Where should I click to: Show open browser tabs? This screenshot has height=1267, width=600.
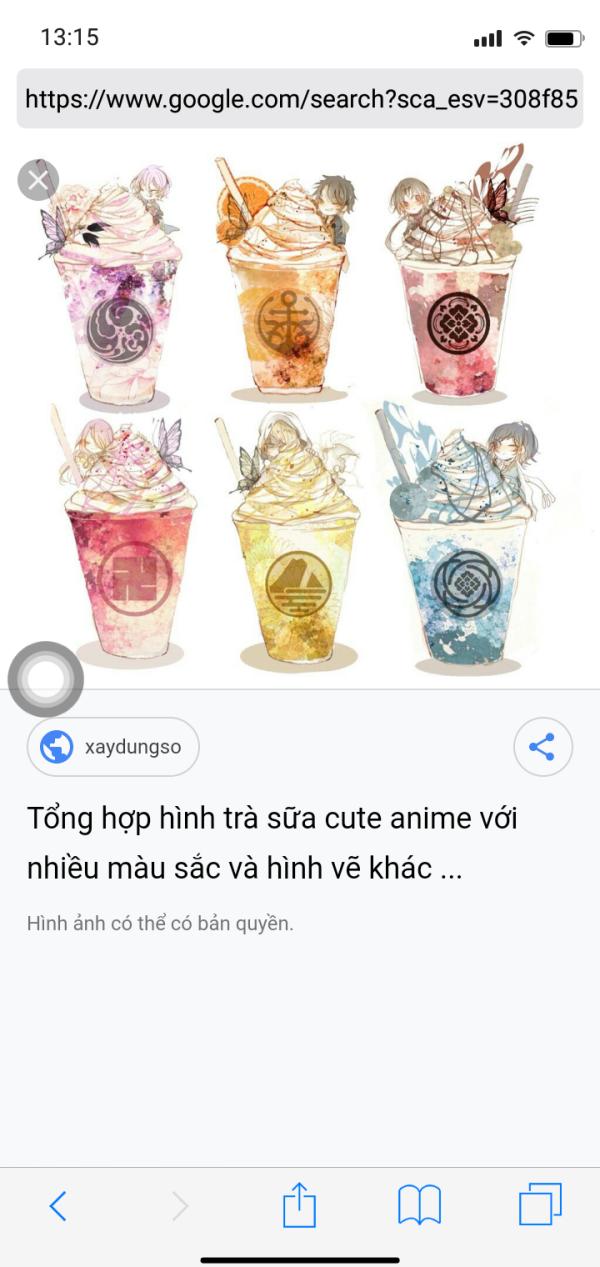(540, 1204)
